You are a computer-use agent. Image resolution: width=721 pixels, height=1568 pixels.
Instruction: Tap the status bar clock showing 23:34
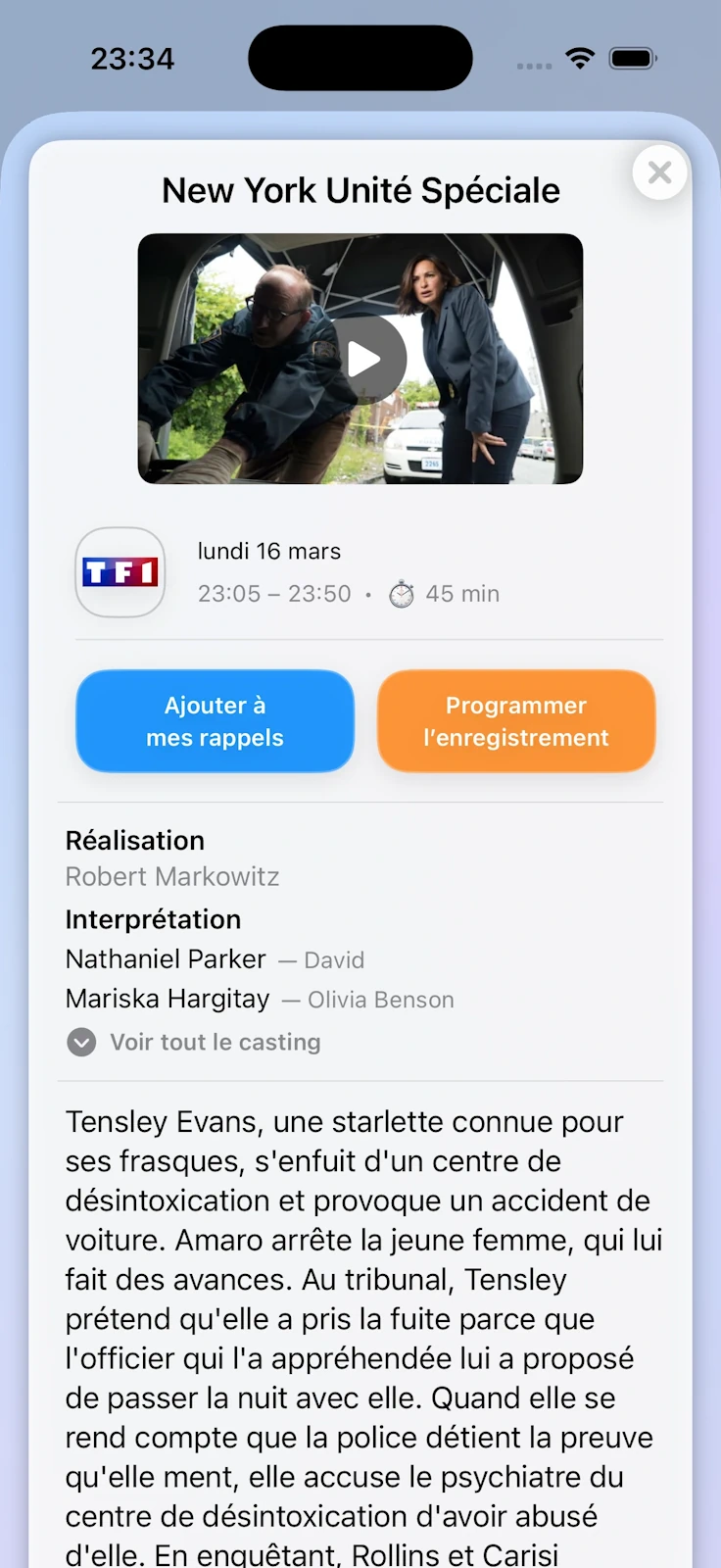pos(133,58)
